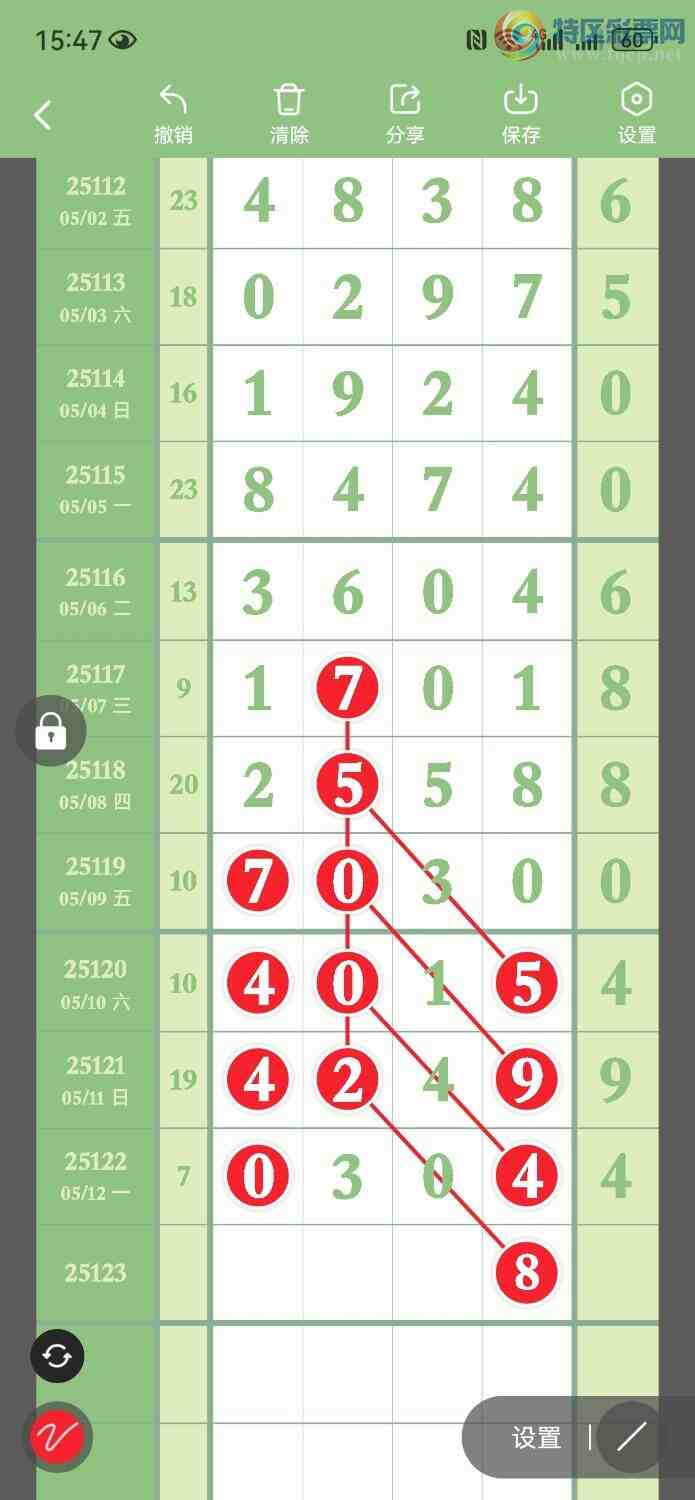Go back using the arrow icon

coord(42,115)
